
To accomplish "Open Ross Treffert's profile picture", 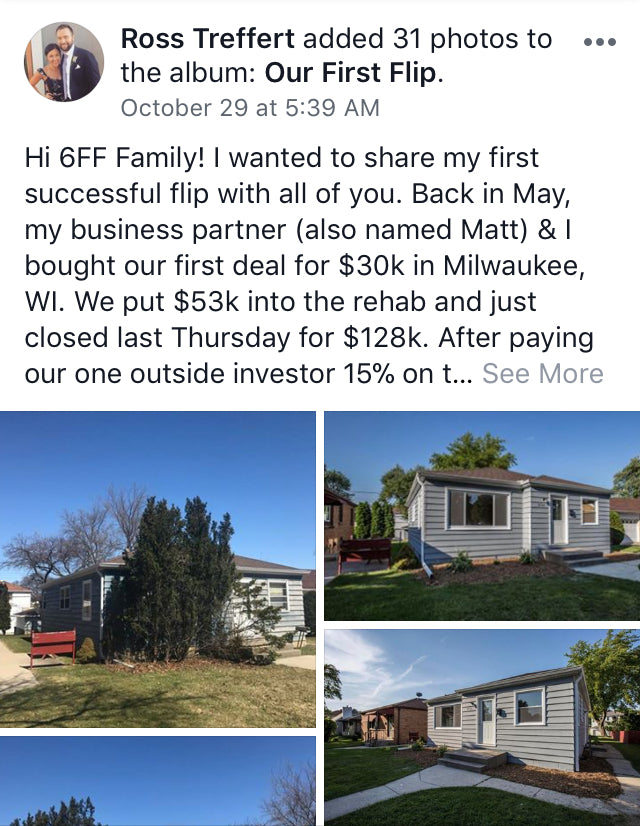I will click(64, 62).
